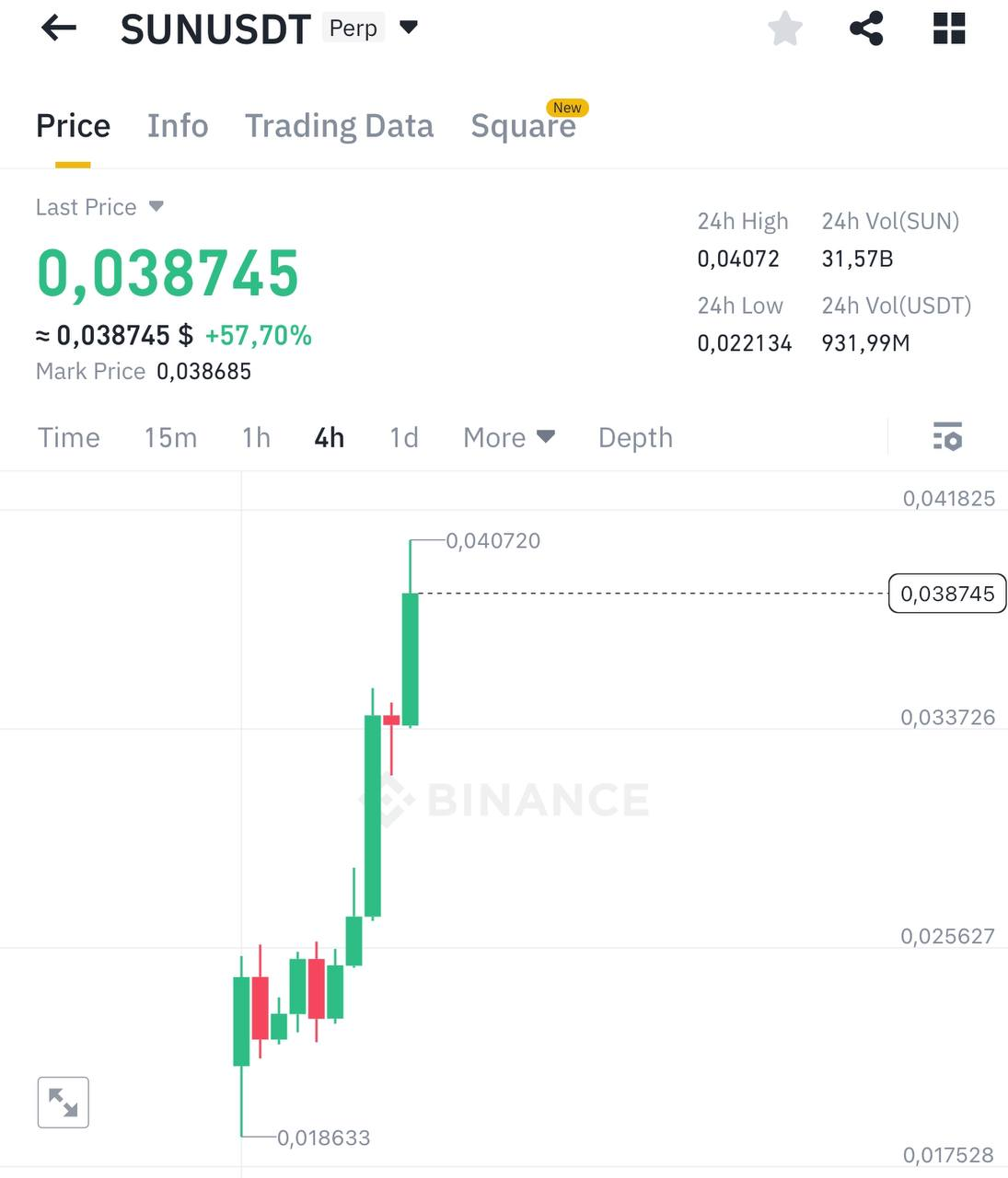The image size is (1008, 1178).
Task: Select the Price tab
Action: 73,125
